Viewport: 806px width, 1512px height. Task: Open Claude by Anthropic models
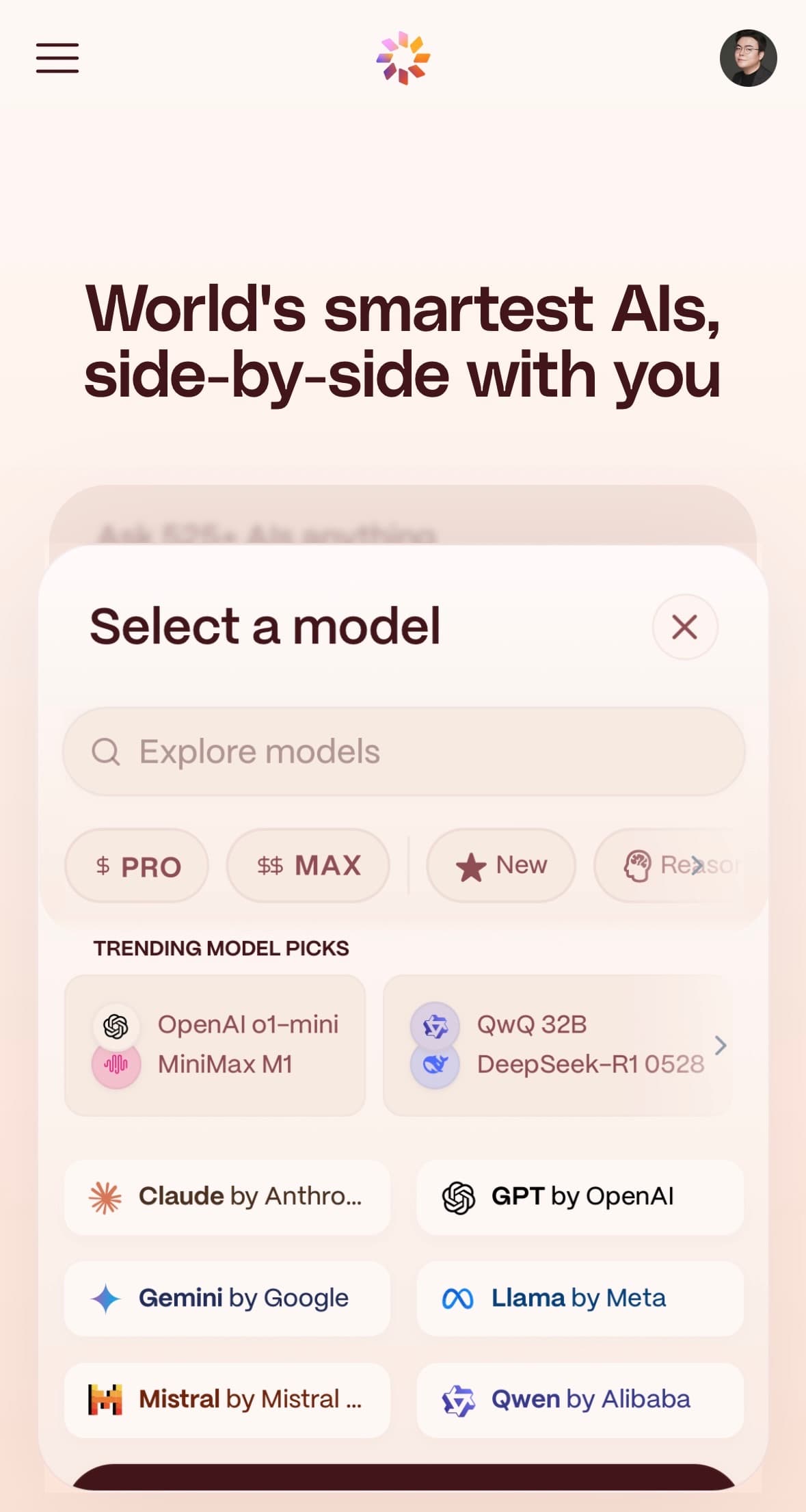(227, 1197)
